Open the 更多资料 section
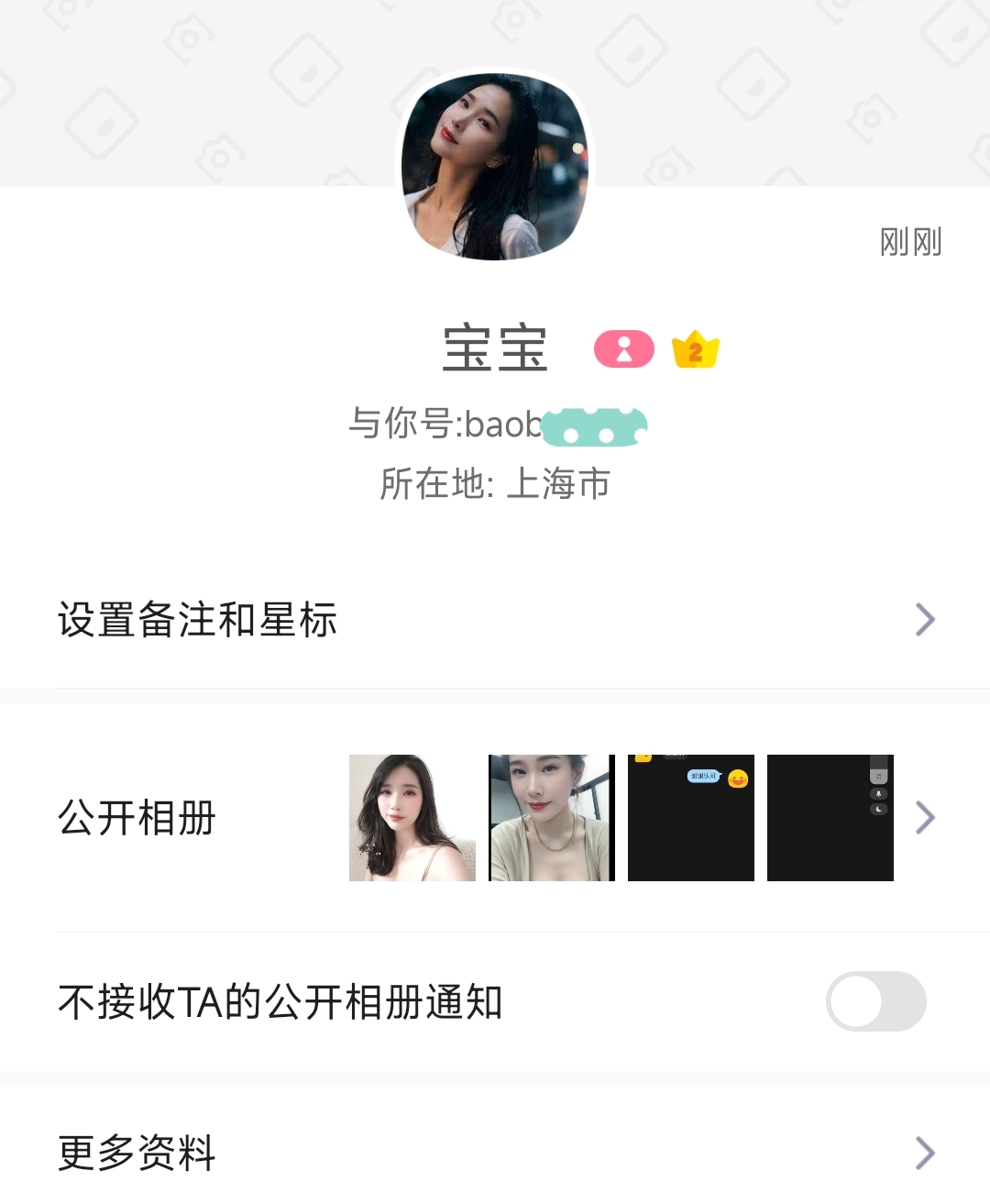990x1204 pixels. [136, 1155]
